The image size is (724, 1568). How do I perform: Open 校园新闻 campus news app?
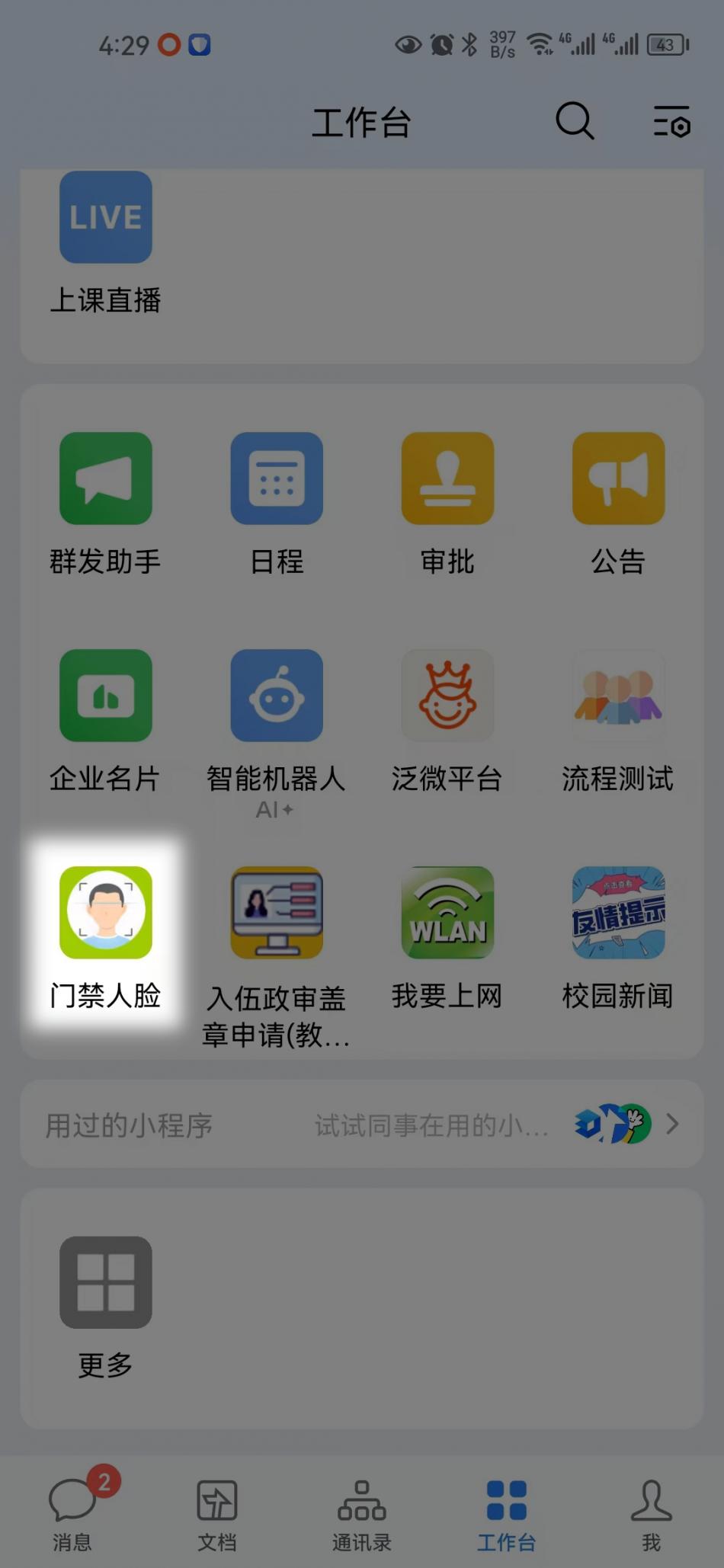(618, 913)
